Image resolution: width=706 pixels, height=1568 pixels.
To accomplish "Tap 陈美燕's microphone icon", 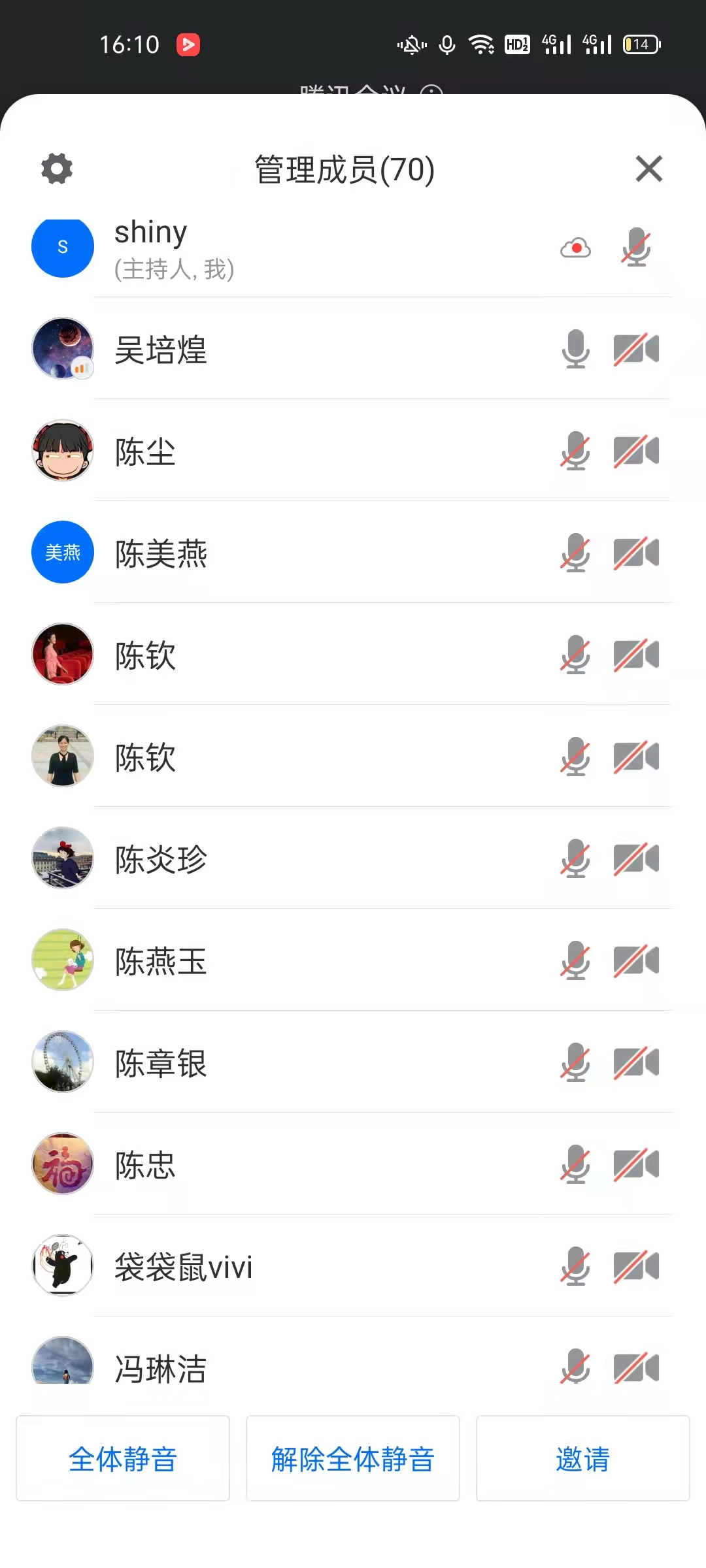I will [575, 553].
